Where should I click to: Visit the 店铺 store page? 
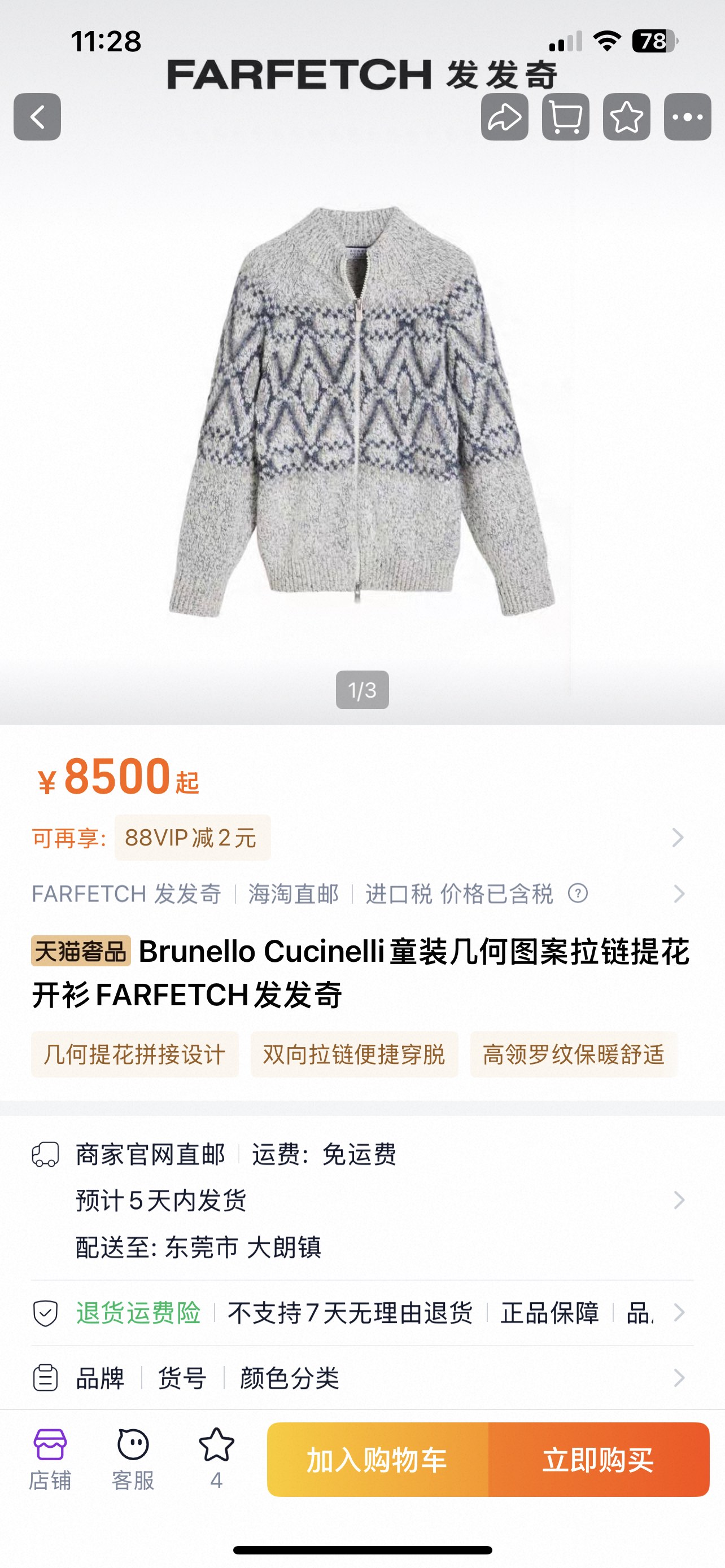tap(50, 1459)
